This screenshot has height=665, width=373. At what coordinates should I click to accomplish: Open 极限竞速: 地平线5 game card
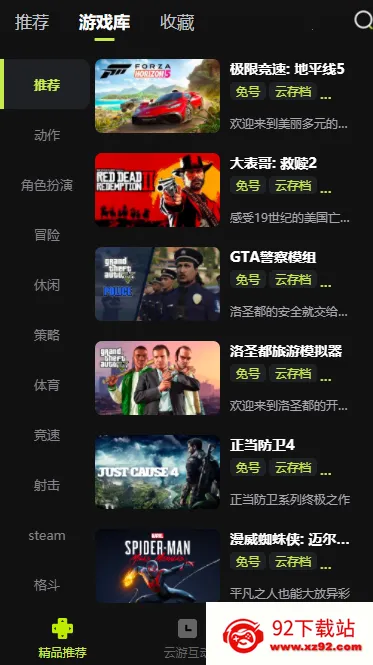point(222,96)
